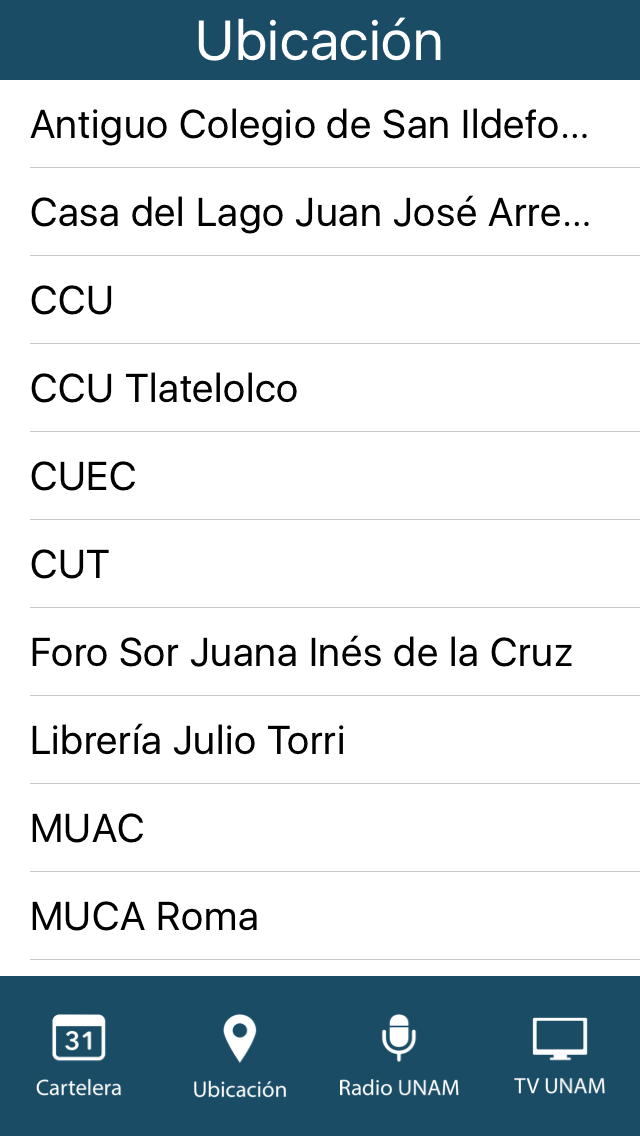Switch to the Cartelera tab

tap(79, 1056)
